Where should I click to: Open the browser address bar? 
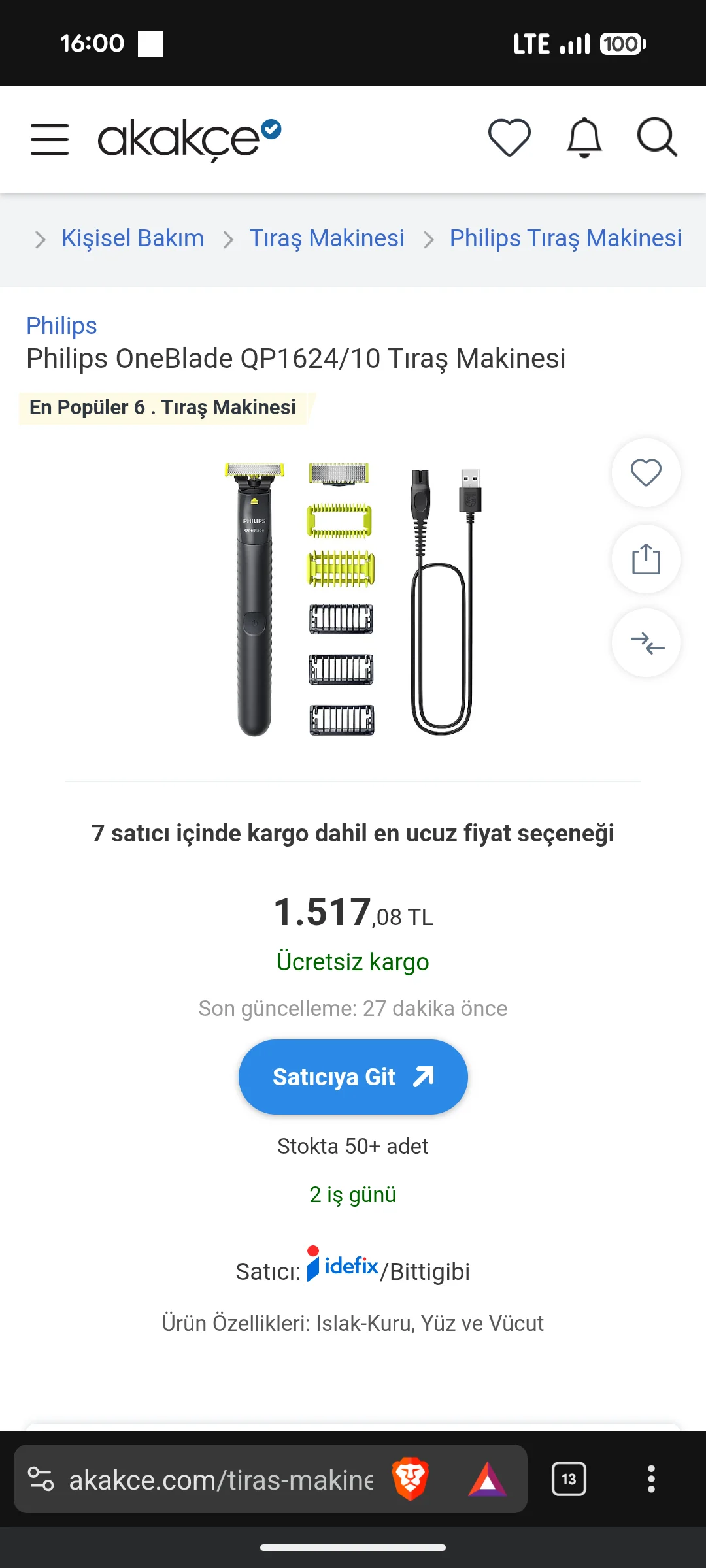click(221, 1480)
